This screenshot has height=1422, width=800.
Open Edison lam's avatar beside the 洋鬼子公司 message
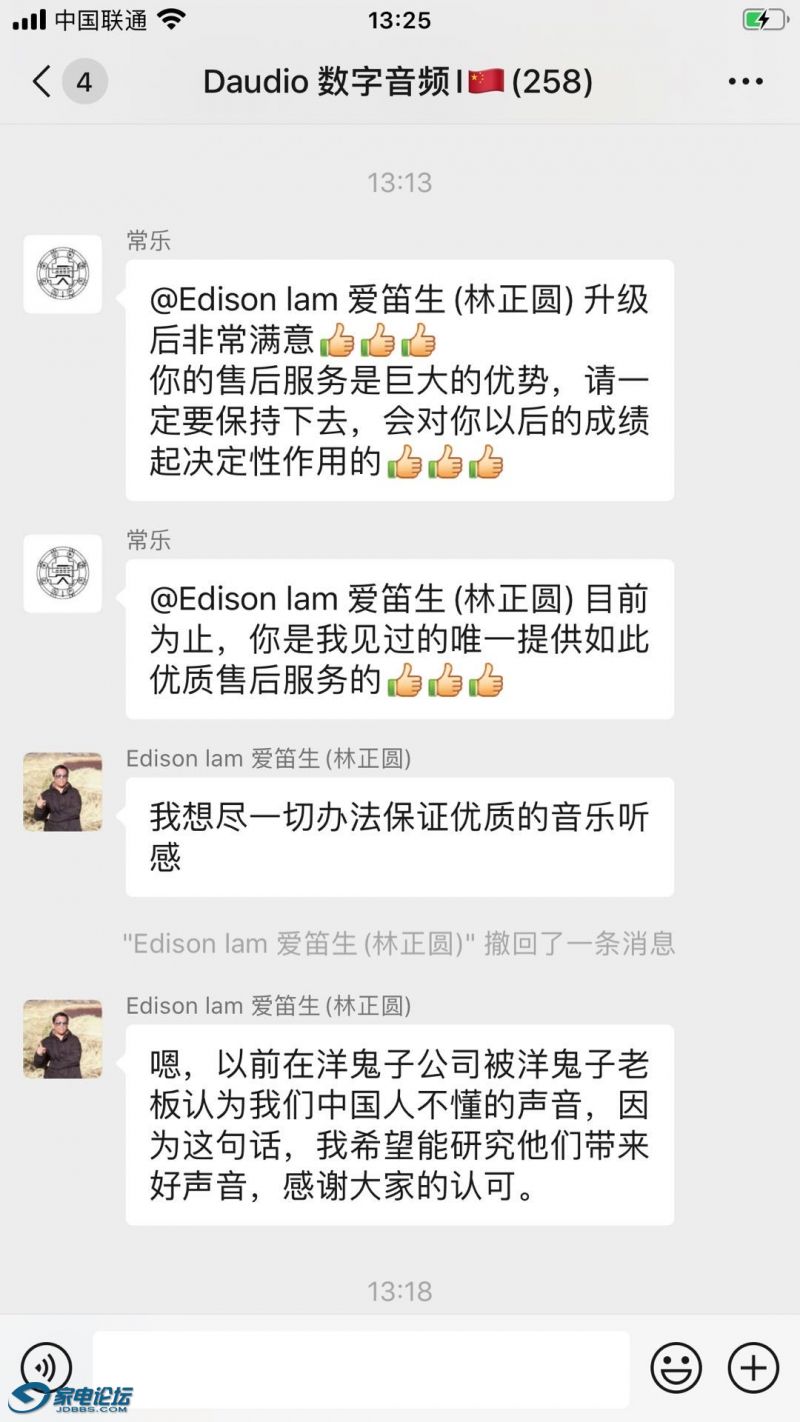point(63,1038)
